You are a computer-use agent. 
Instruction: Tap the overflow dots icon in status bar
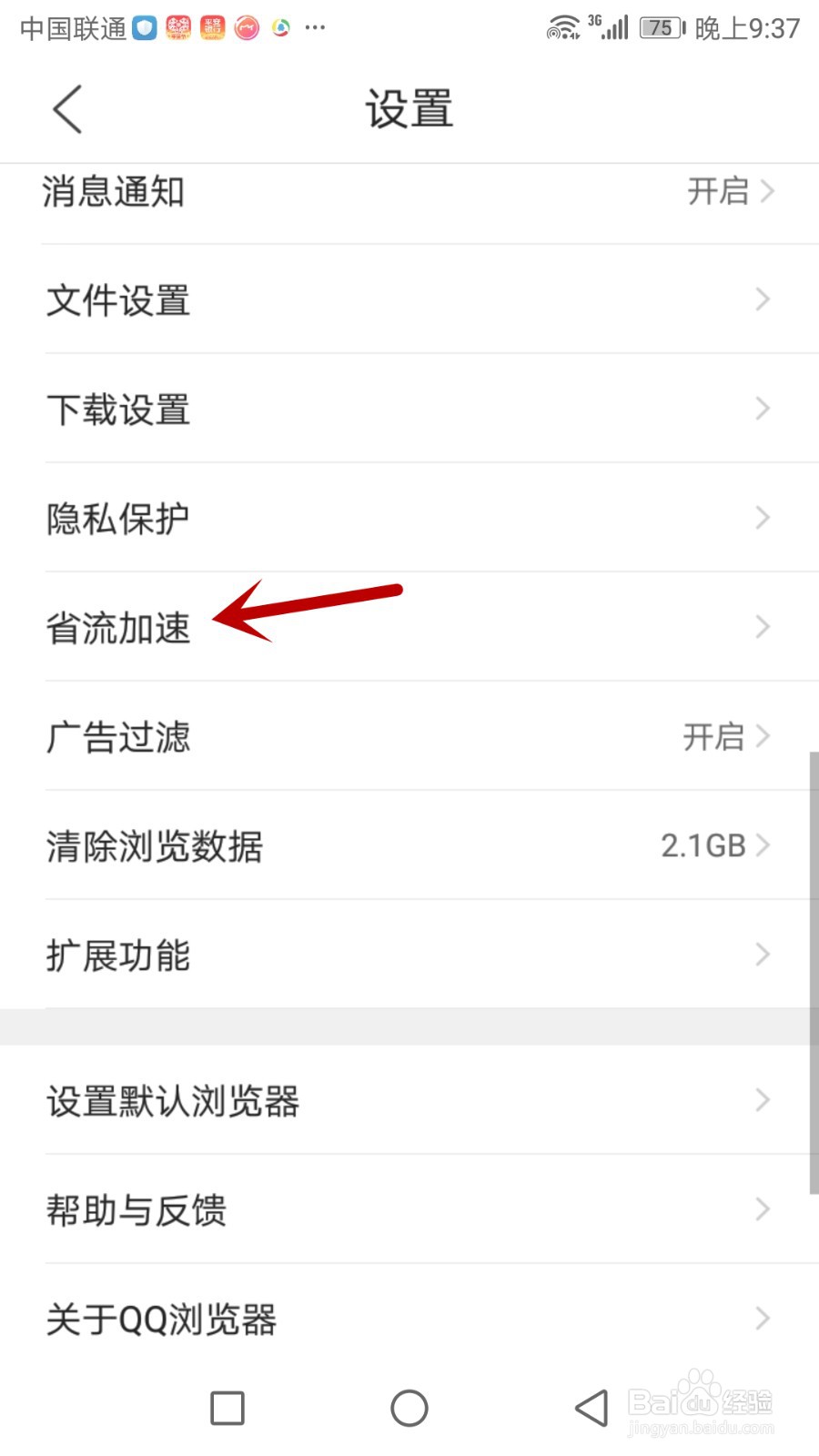coord(315,27)
